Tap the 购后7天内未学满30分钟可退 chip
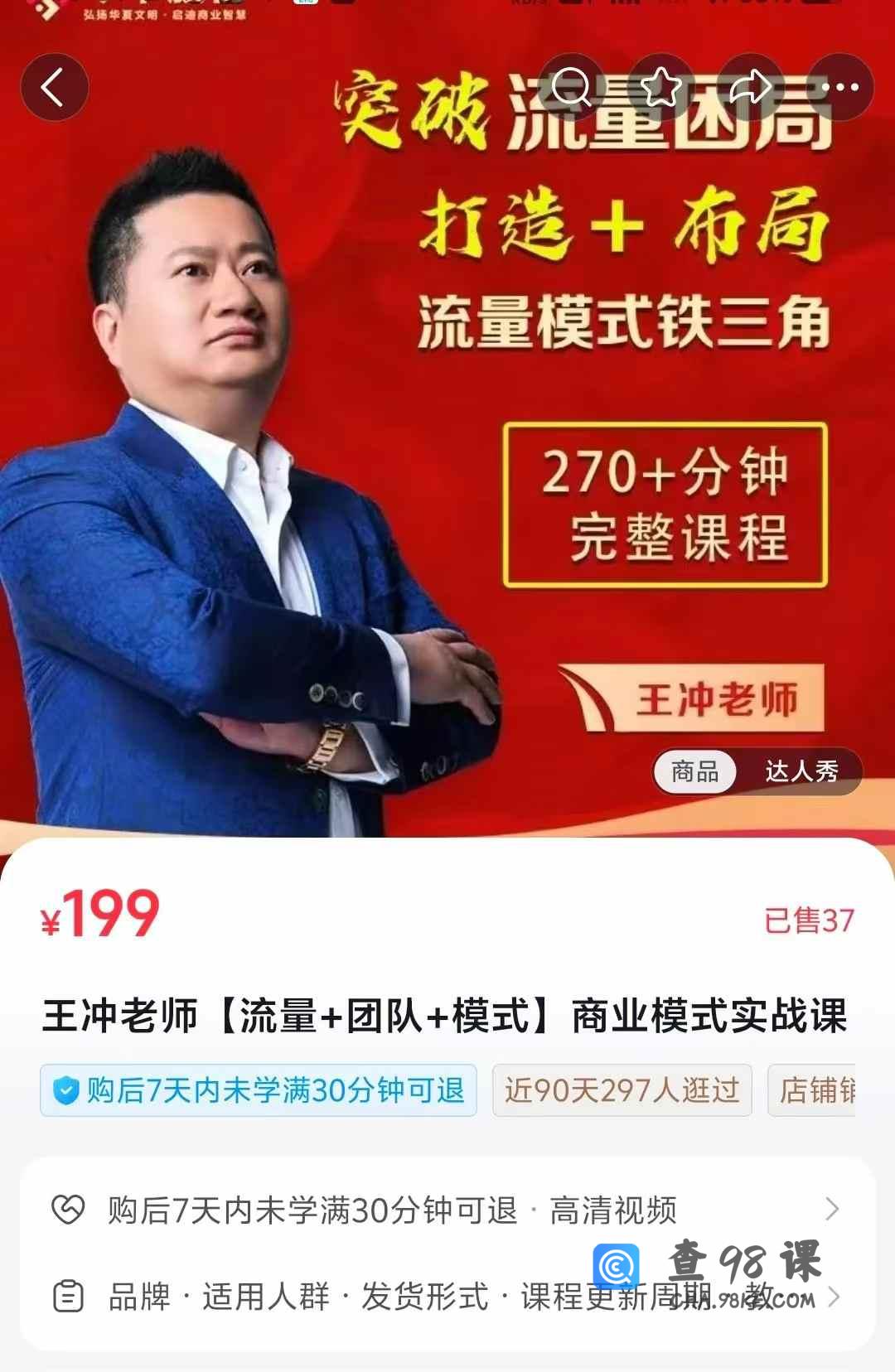The height and width of the screenshot is (1372, 895). click(x=259, y=1090)
